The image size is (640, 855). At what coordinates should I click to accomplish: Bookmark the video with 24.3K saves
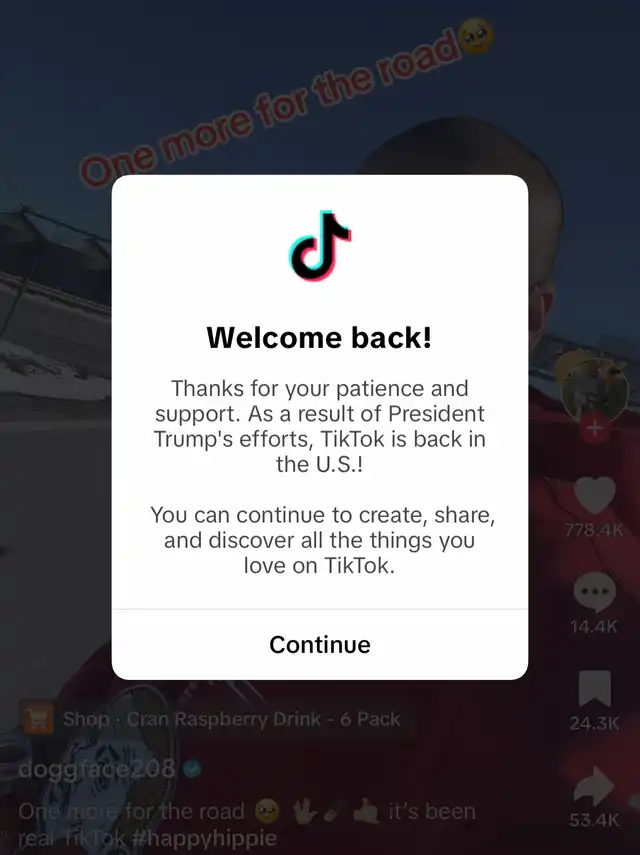pyautogui.click(x=594, y=689)
